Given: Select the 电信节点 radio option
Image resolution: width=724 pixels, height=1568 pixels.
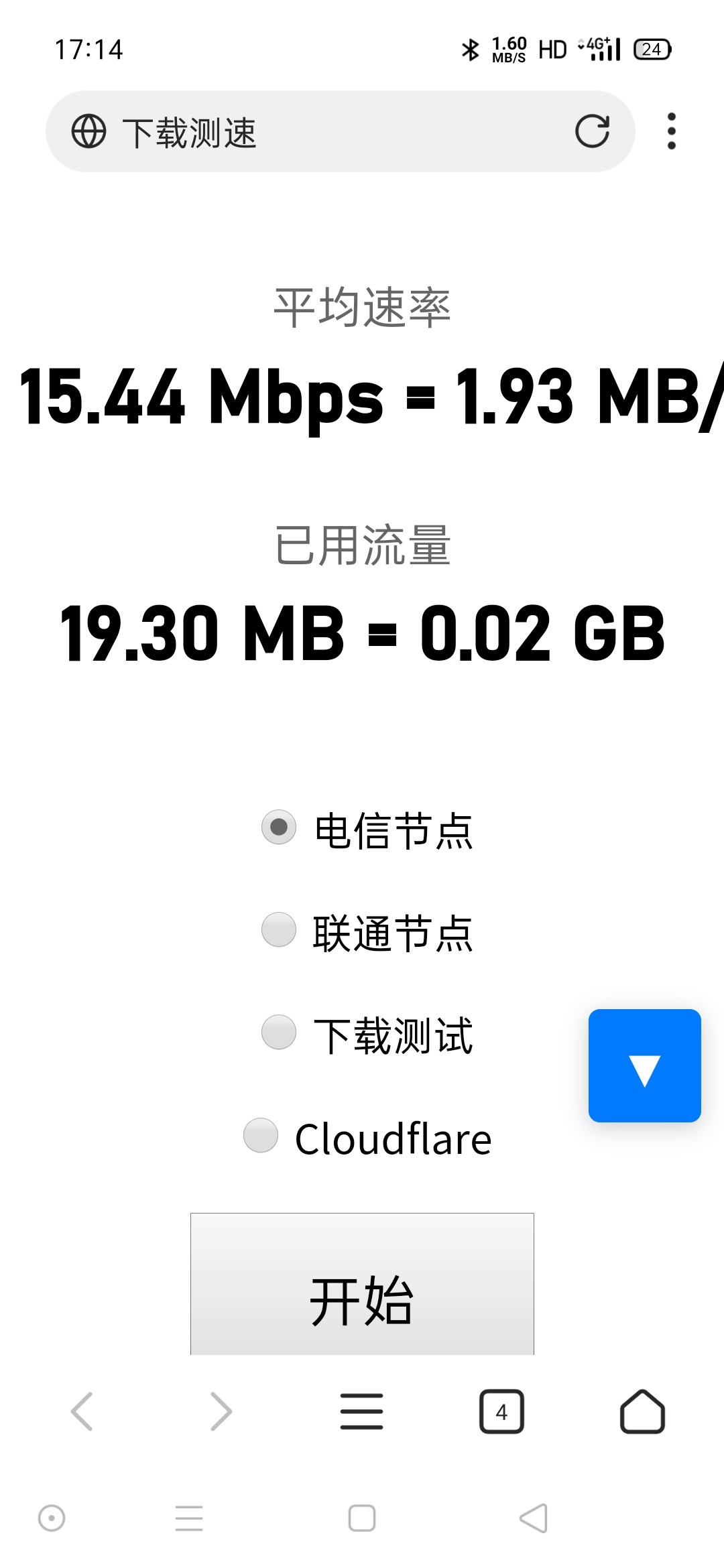Looking at the screenshot, I should tap(279, 827).
